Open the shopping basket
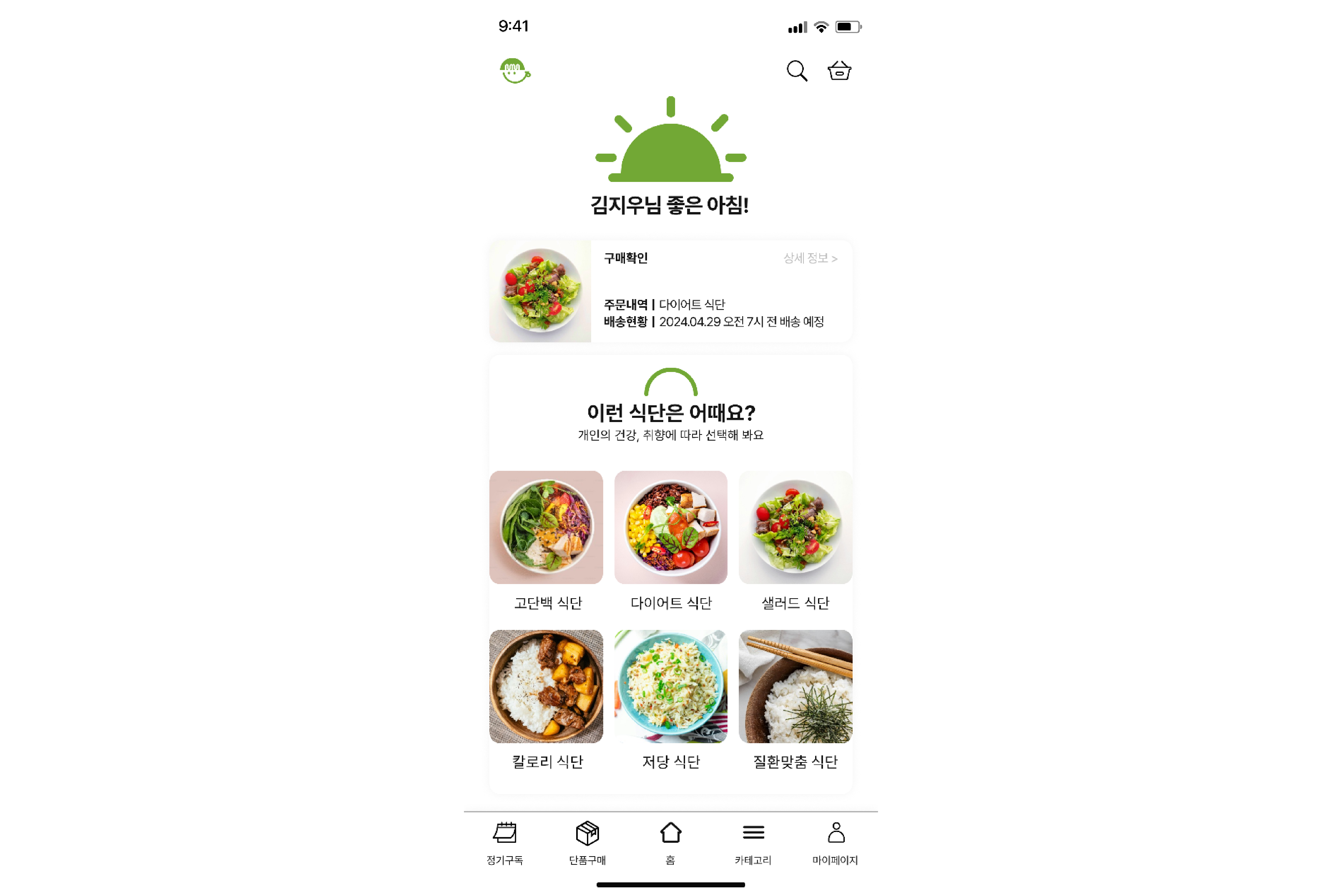 [839, 71]
